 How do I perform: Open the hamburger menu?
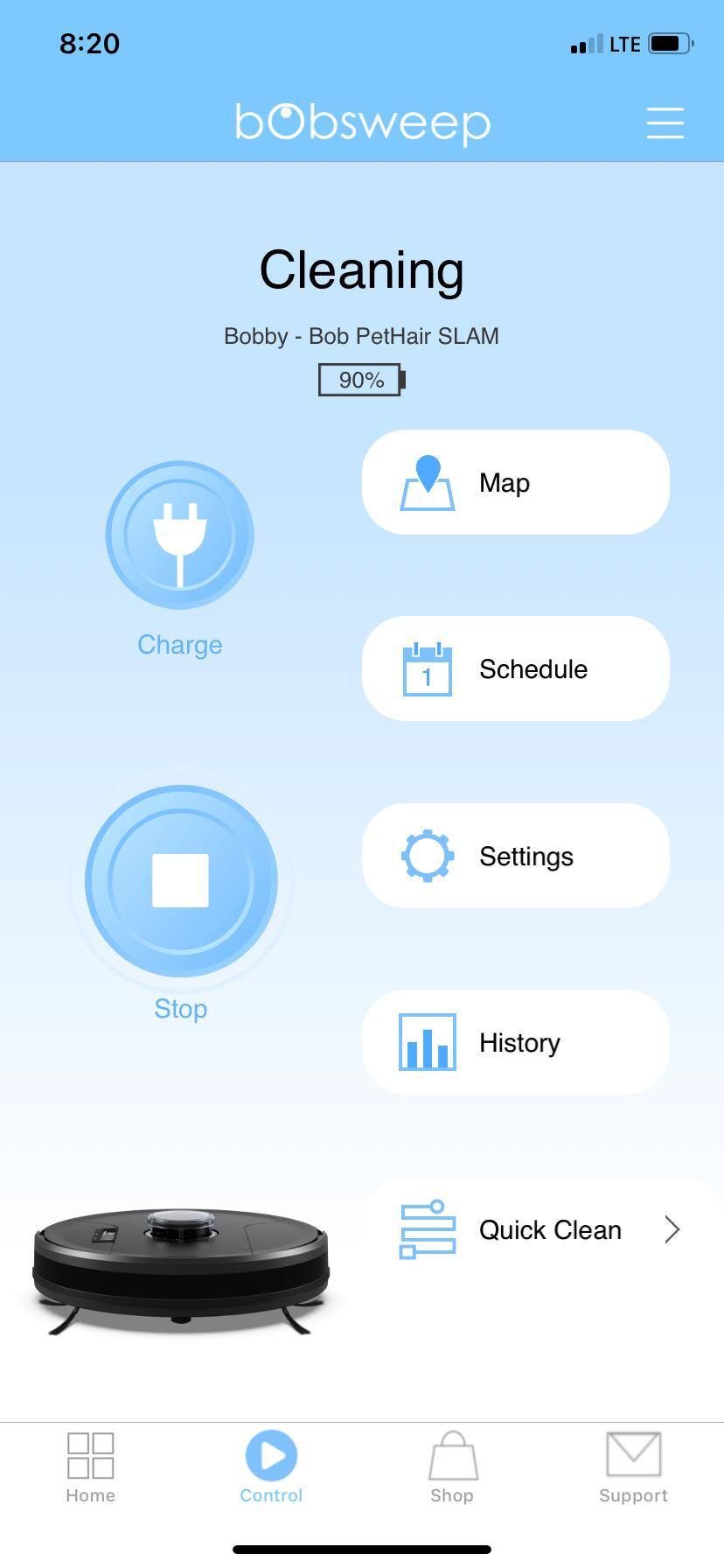(x=665, y=122)
